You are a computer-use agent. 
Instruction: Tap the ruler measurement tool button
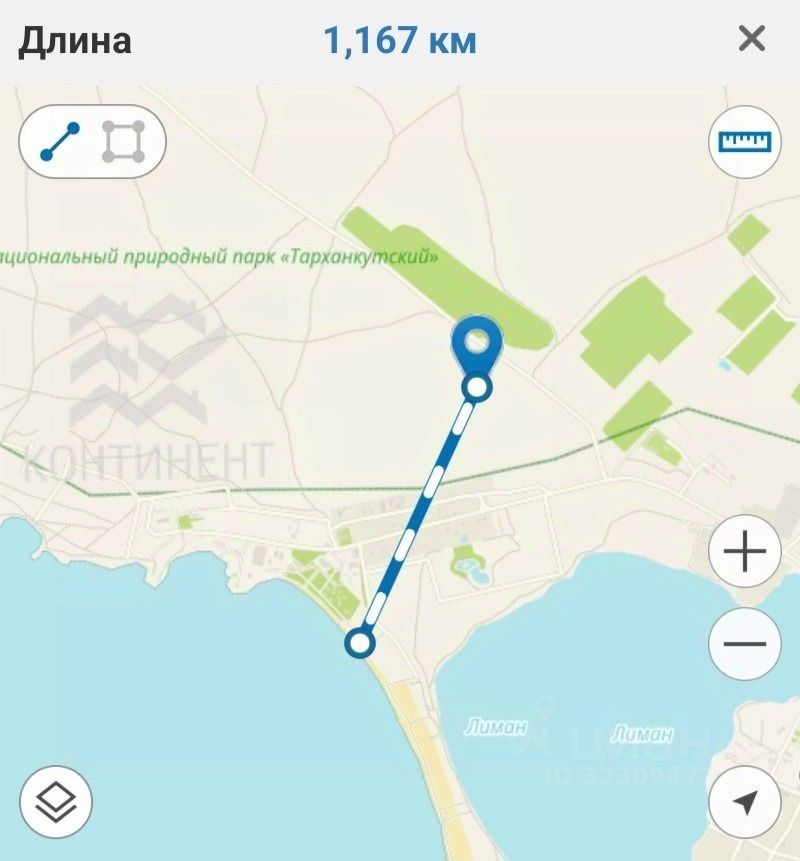pyautogui.click(x=744, y=142)
